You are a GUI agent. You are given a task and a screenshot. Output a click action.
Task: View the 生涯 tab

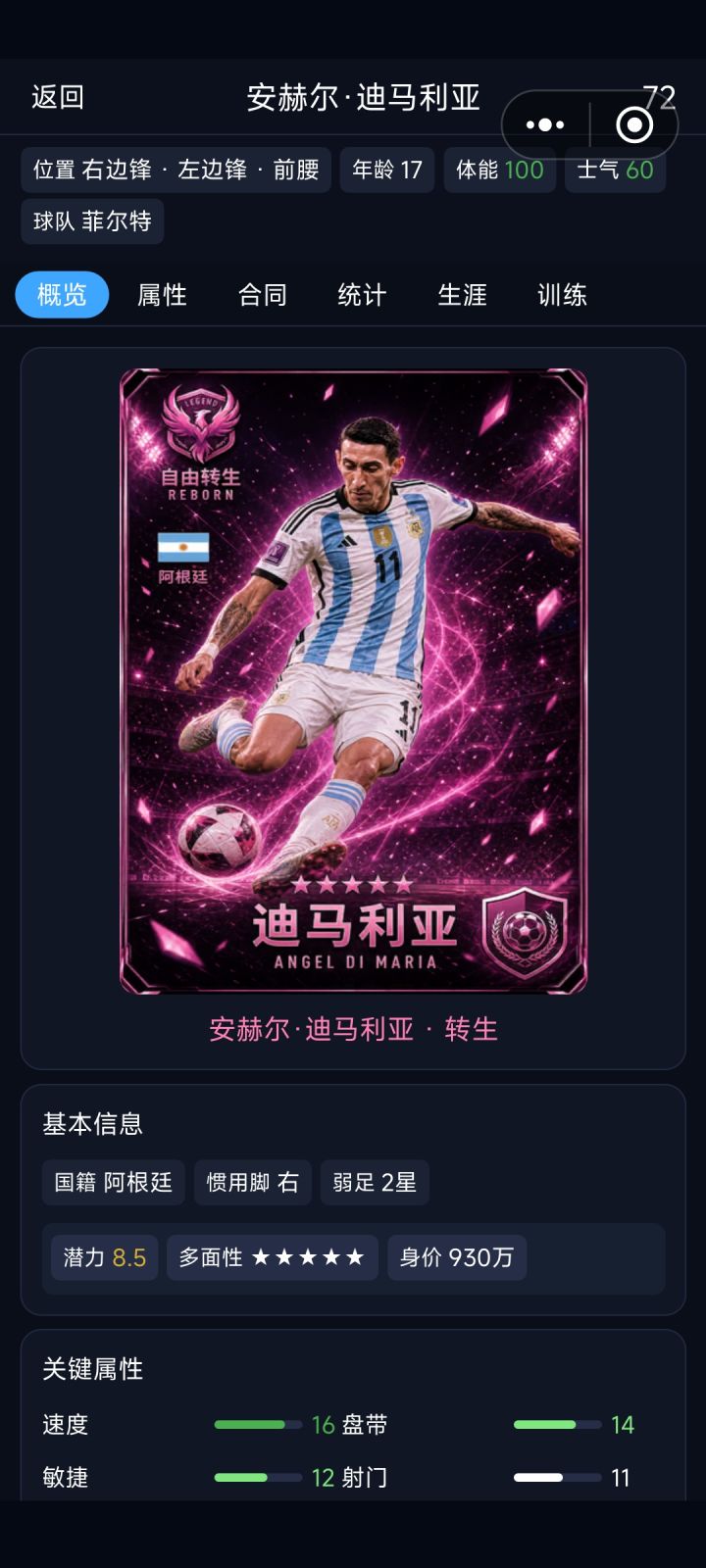tap(462, 295)
